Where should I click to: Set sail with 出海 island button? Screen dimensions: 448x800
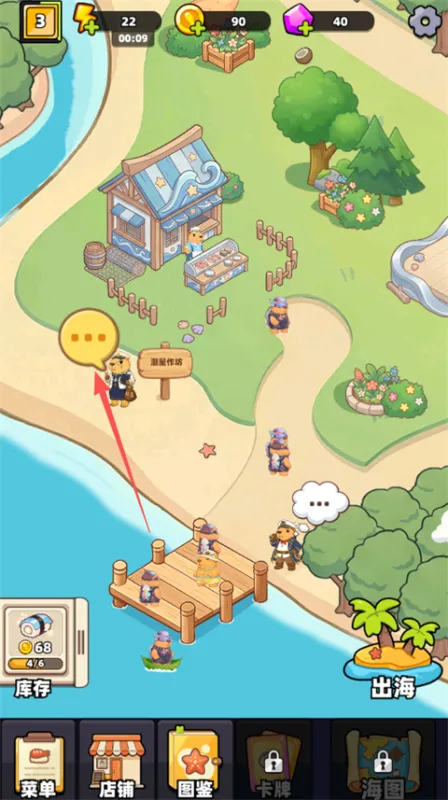(393, 649)
